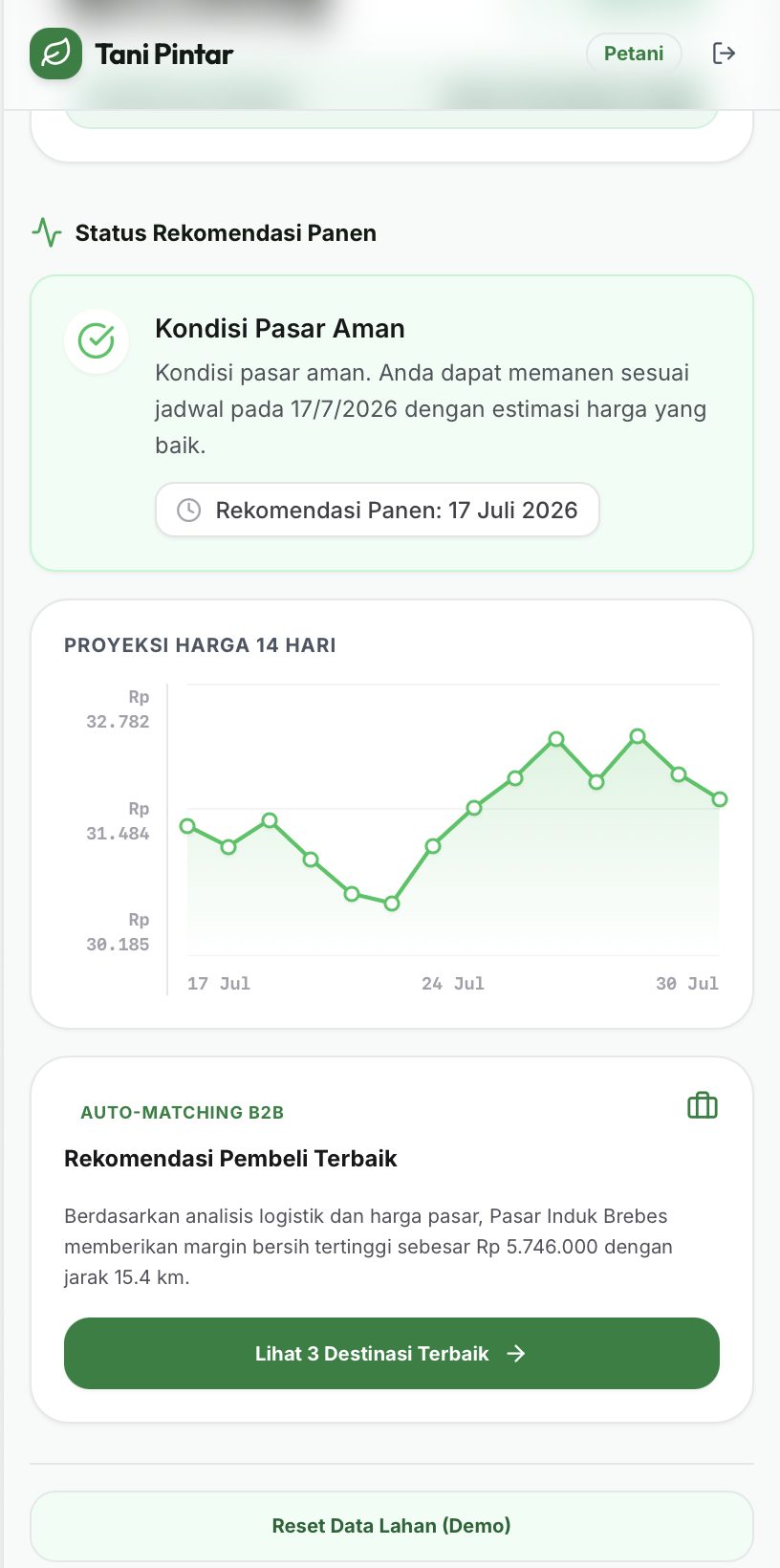Open Lihat 3 Destinasi Terbaik
The height and width of the screenshot is (1568, 780).
[x=392, y=1353]
